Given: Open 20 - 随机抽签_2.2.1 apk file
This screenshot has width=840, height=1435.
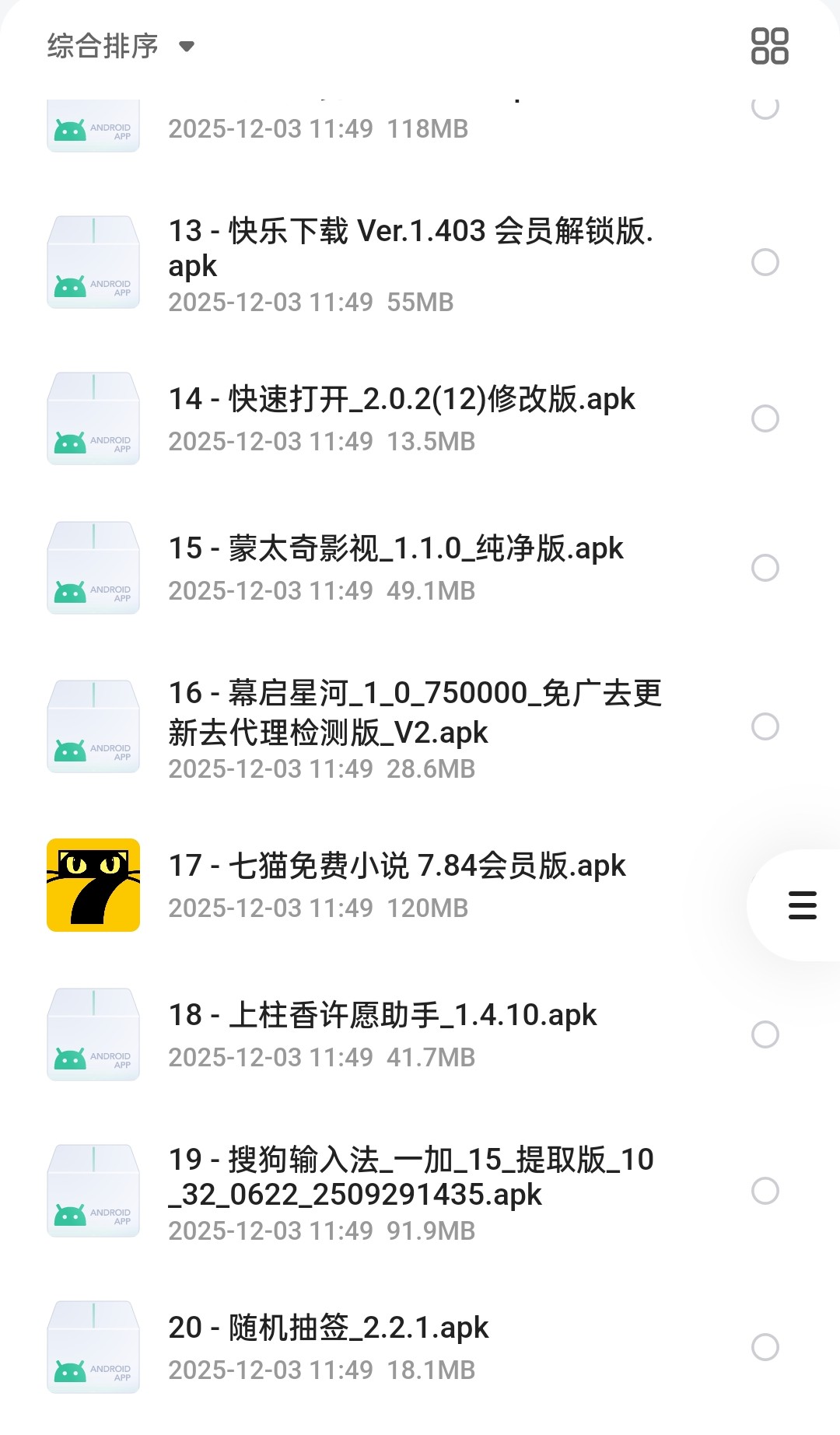Looking at the screenshot, I should click(328, 1328).
